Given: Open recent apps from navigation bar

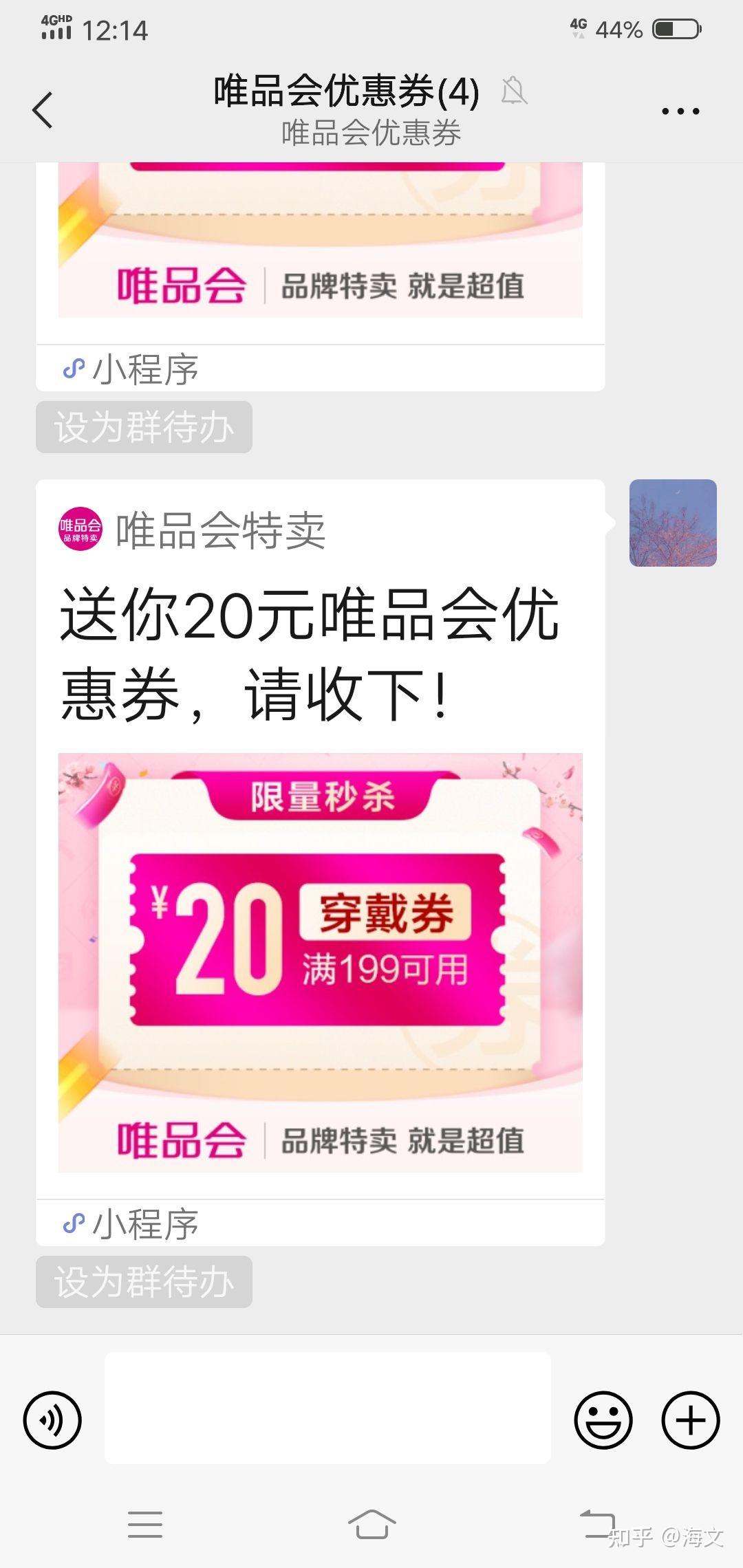Looking at the screenshot, I should click(x=145, y=1524).
